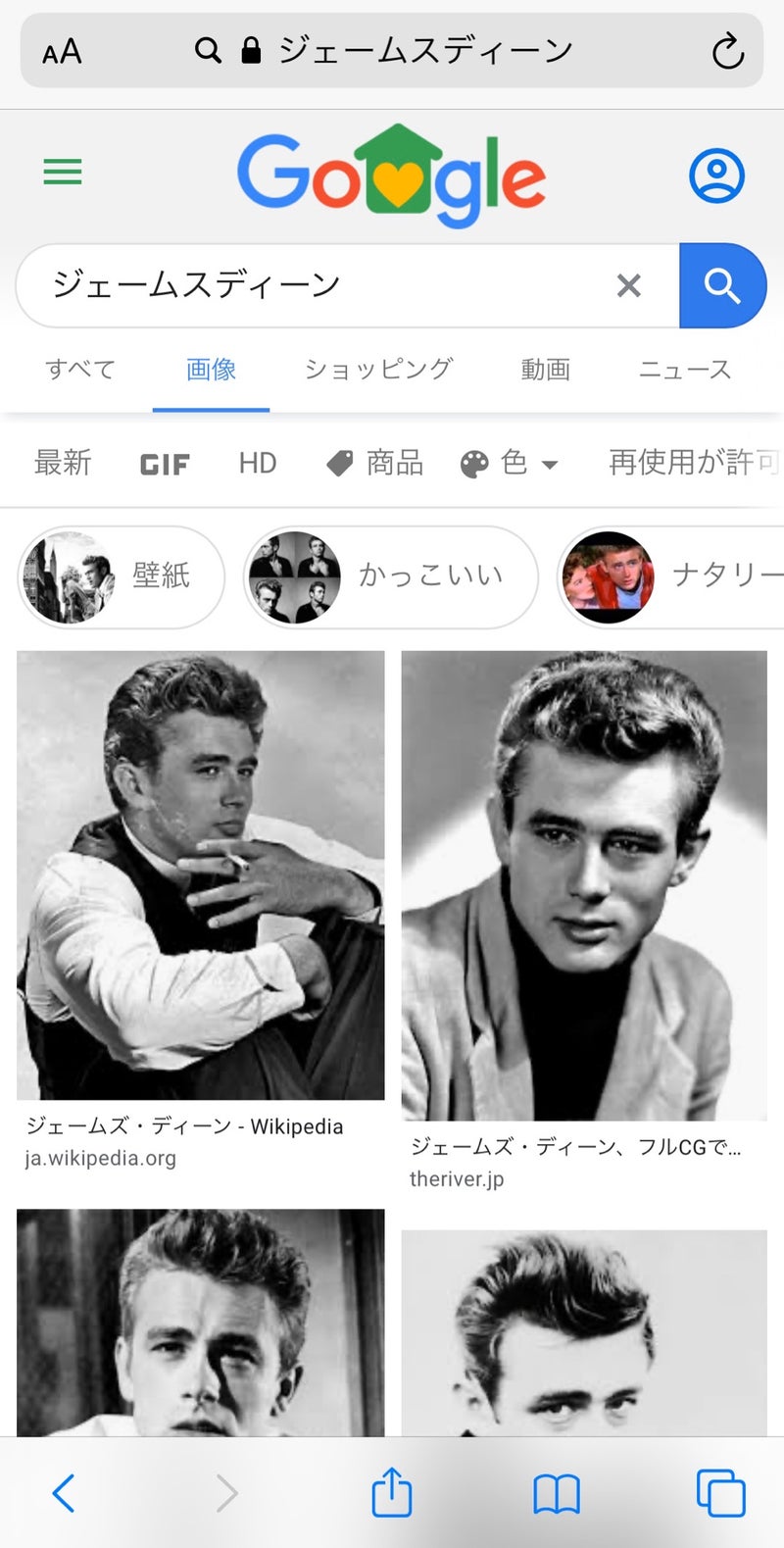Select the 商品 filter

point(375,463)
